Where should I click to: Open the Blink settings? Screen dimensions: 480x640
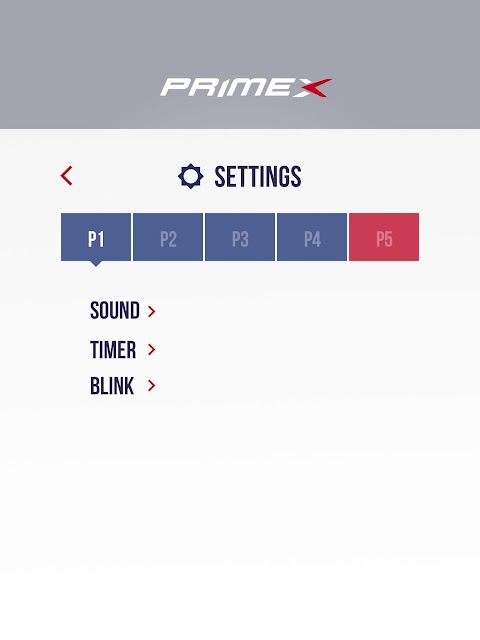coord(123,386)
